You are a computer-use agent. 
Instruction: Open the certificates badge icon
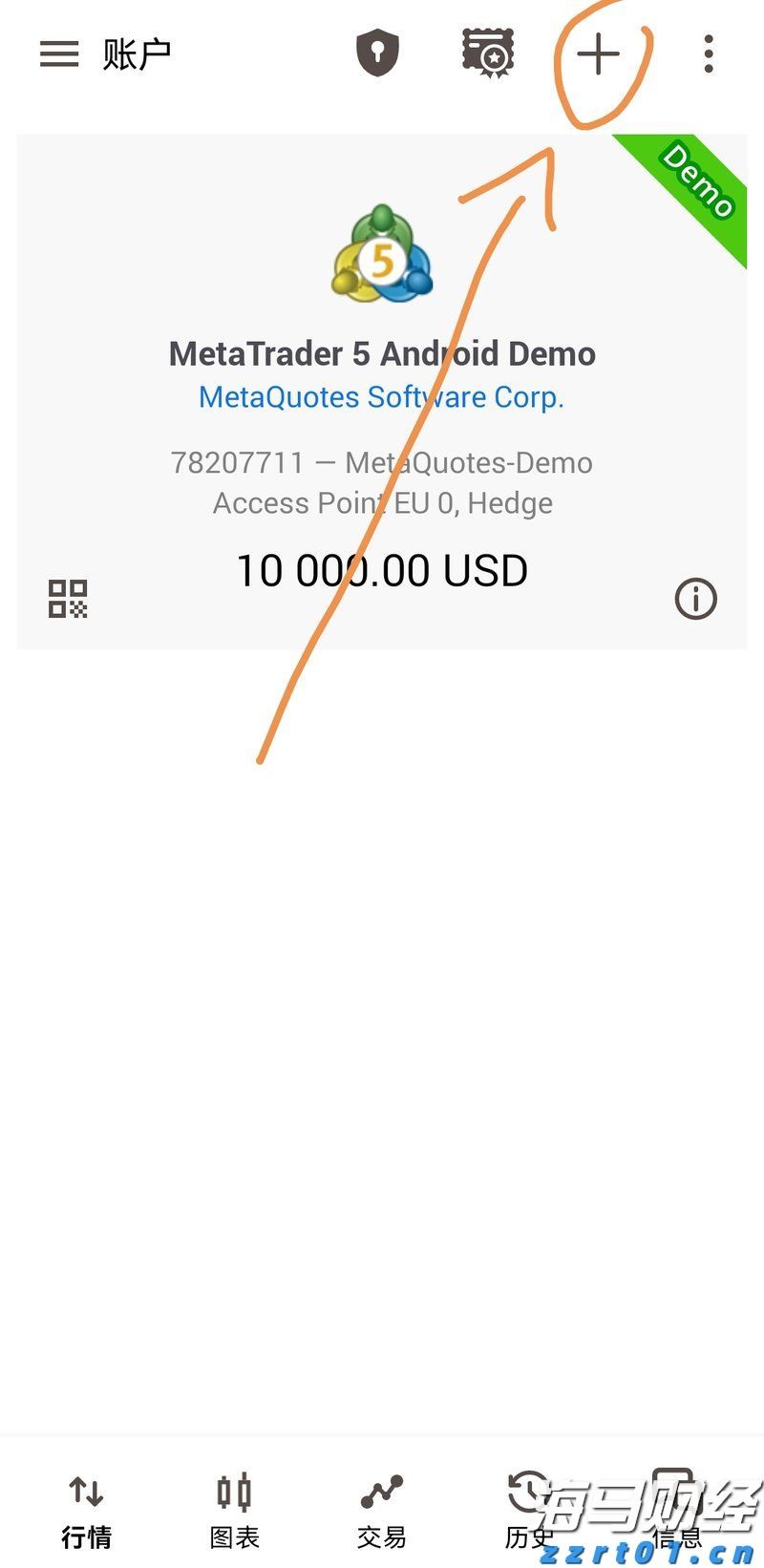pos(487,54)
